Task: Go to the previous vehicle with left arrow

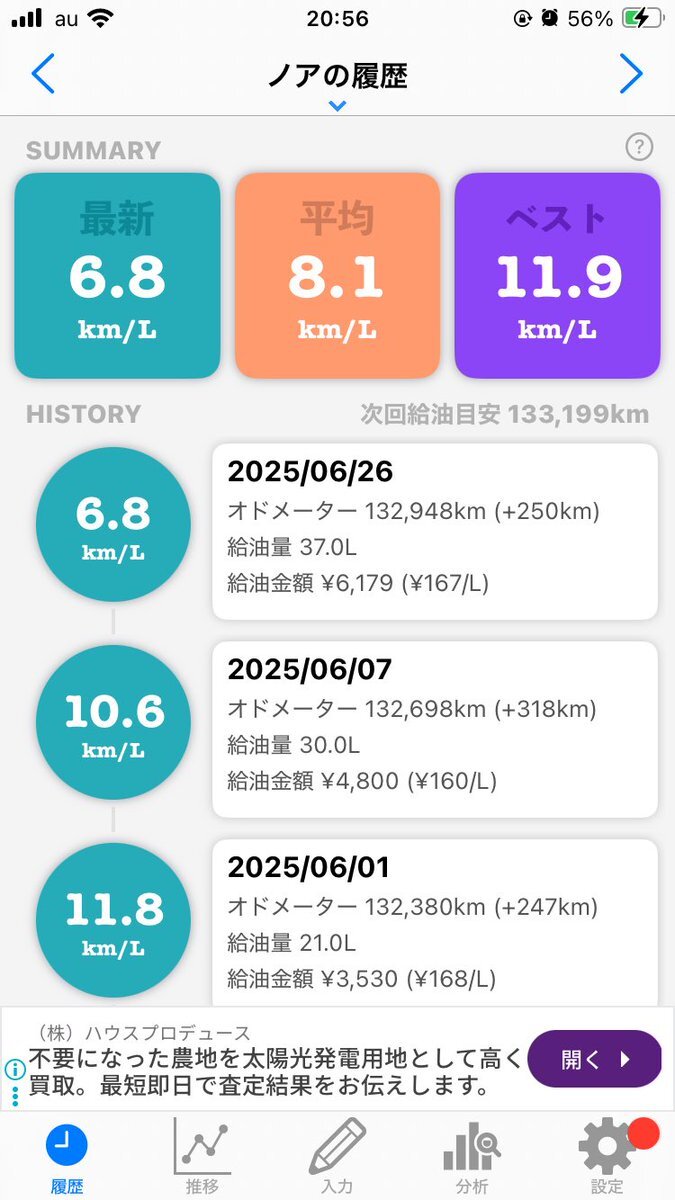Action: [x=42, y=74]
